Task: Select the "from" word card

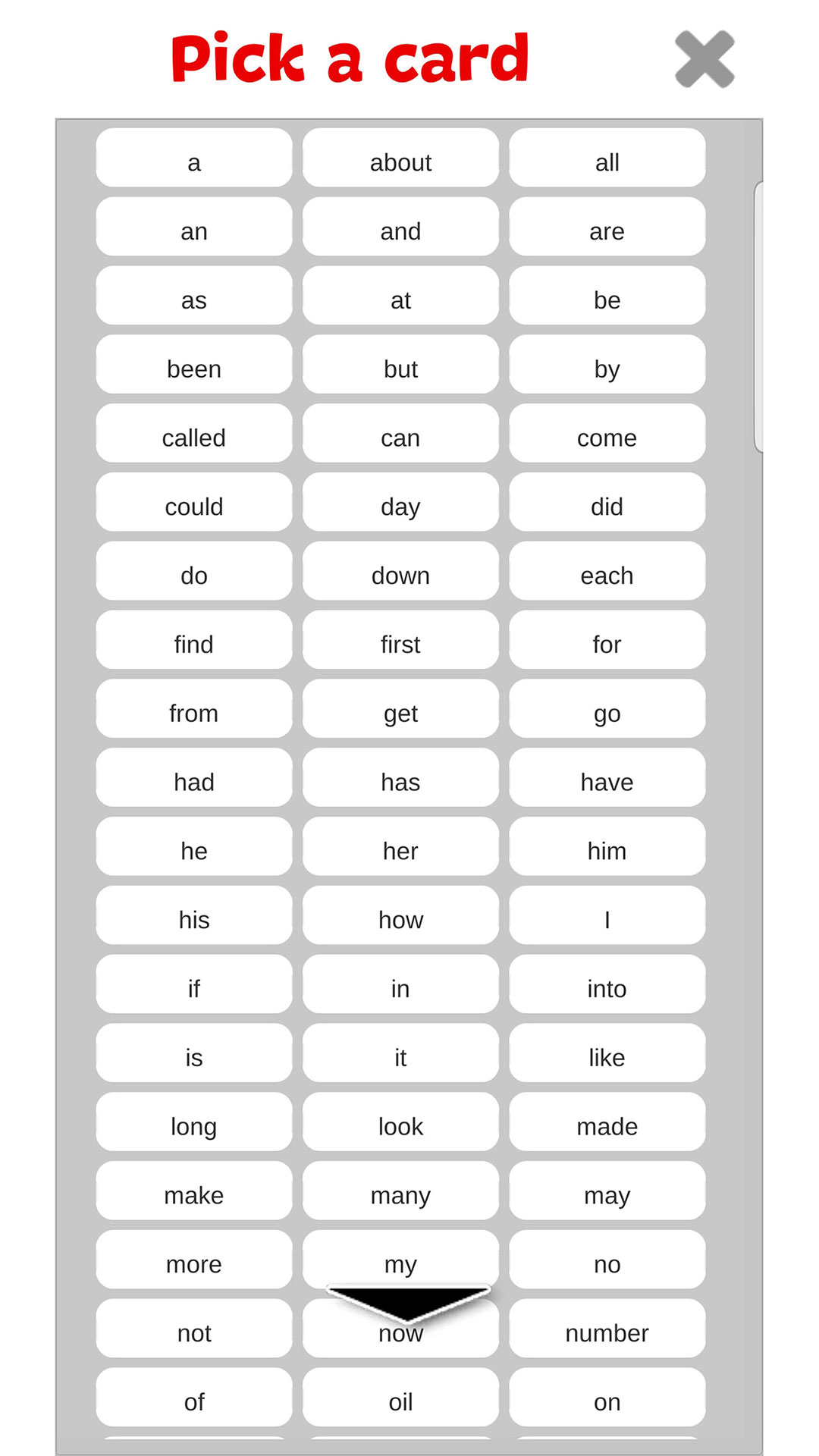Action: pos(193,712)
